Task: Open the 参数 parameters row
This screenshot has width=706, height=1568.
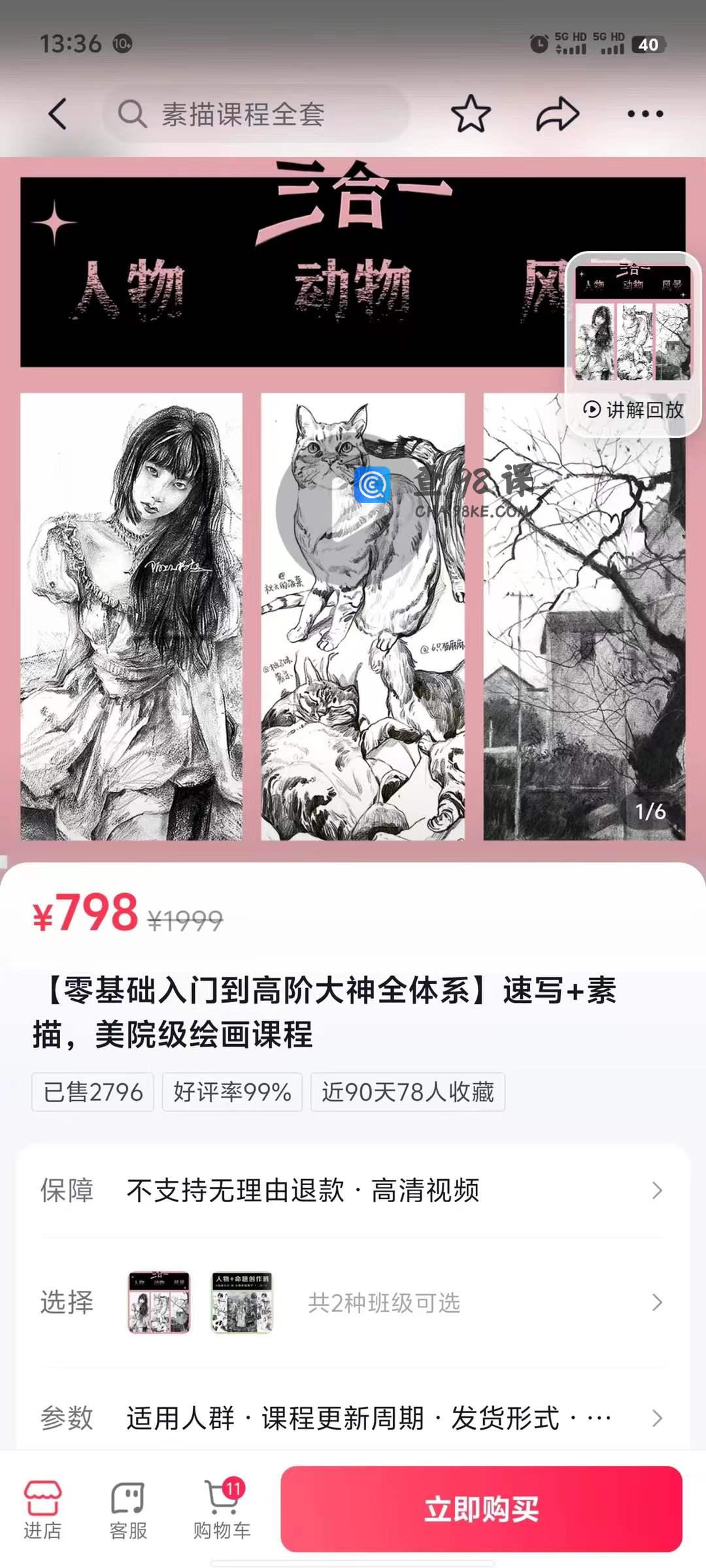Action: (353, 1418)
